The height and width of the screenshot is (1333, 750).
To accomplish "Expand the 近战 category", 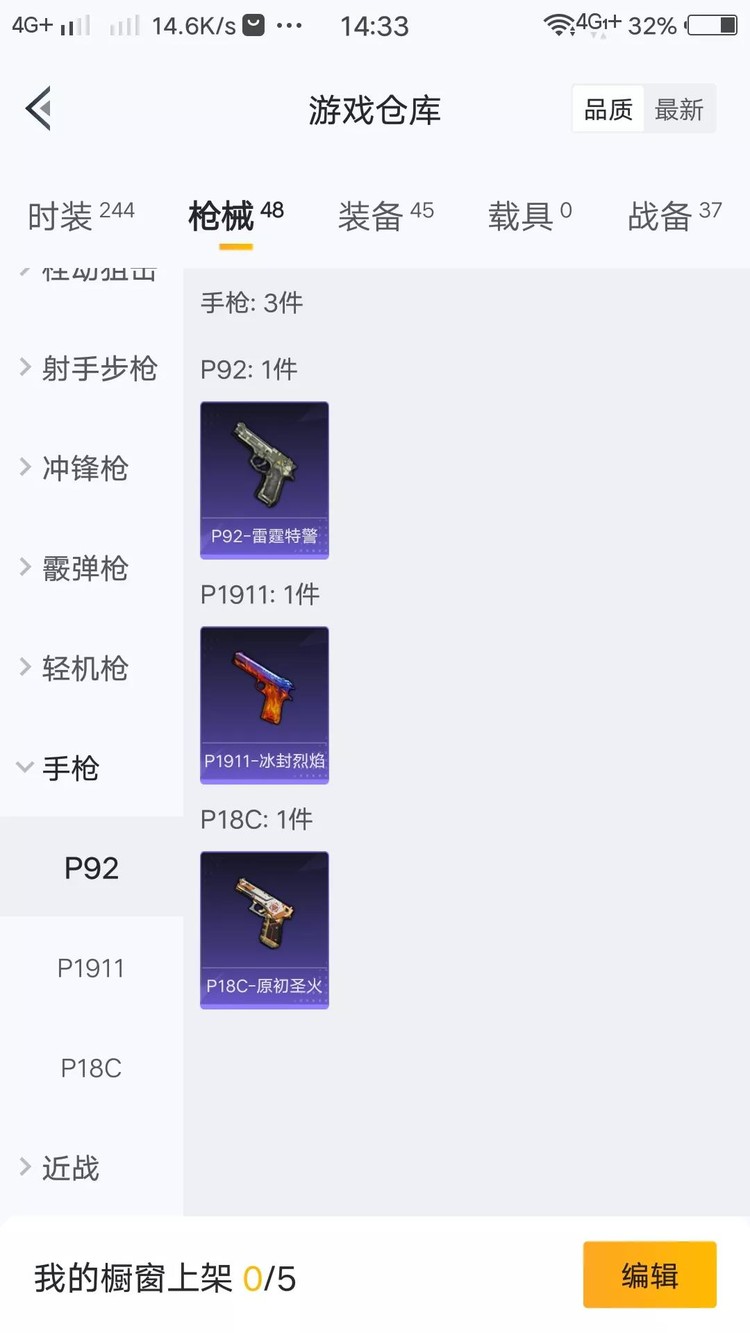I will (x=70, y=1168).
